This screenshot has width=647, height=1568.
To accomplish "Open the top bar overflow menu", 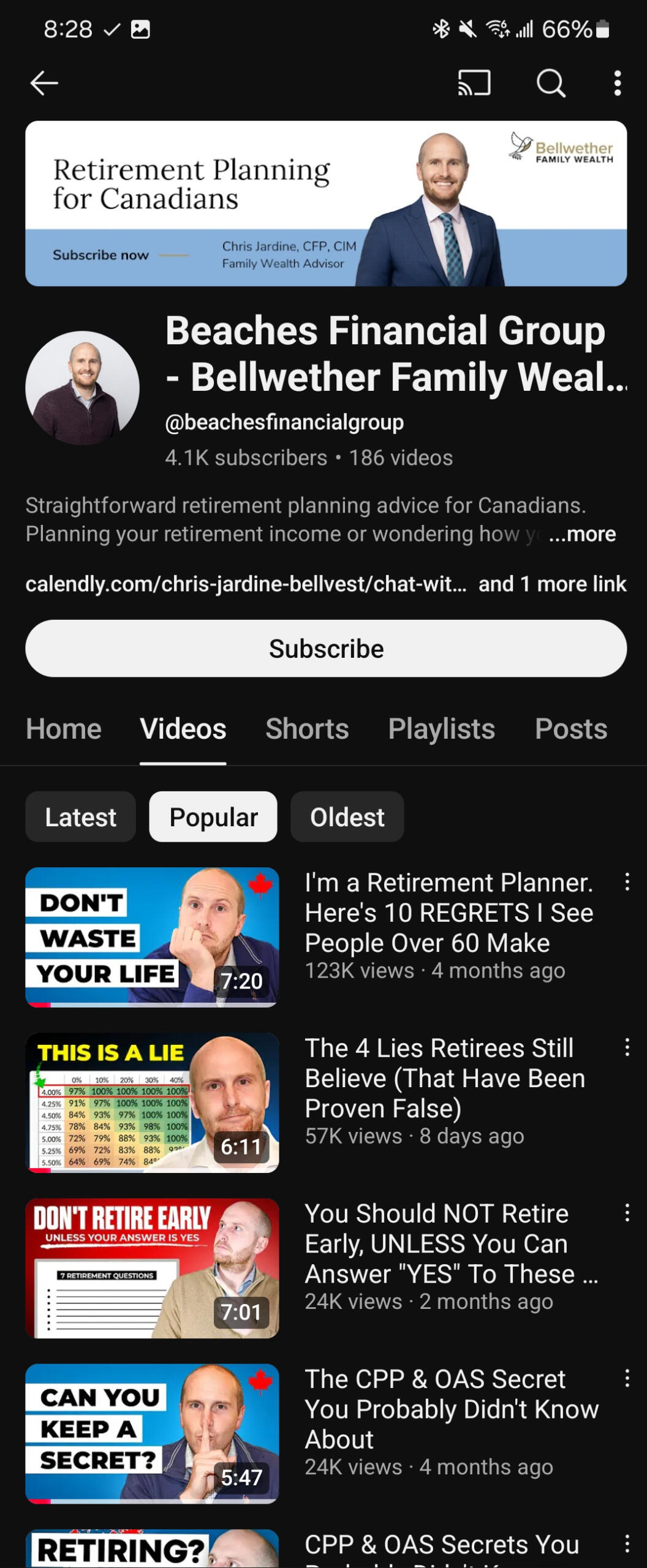I will coord(618,83).
